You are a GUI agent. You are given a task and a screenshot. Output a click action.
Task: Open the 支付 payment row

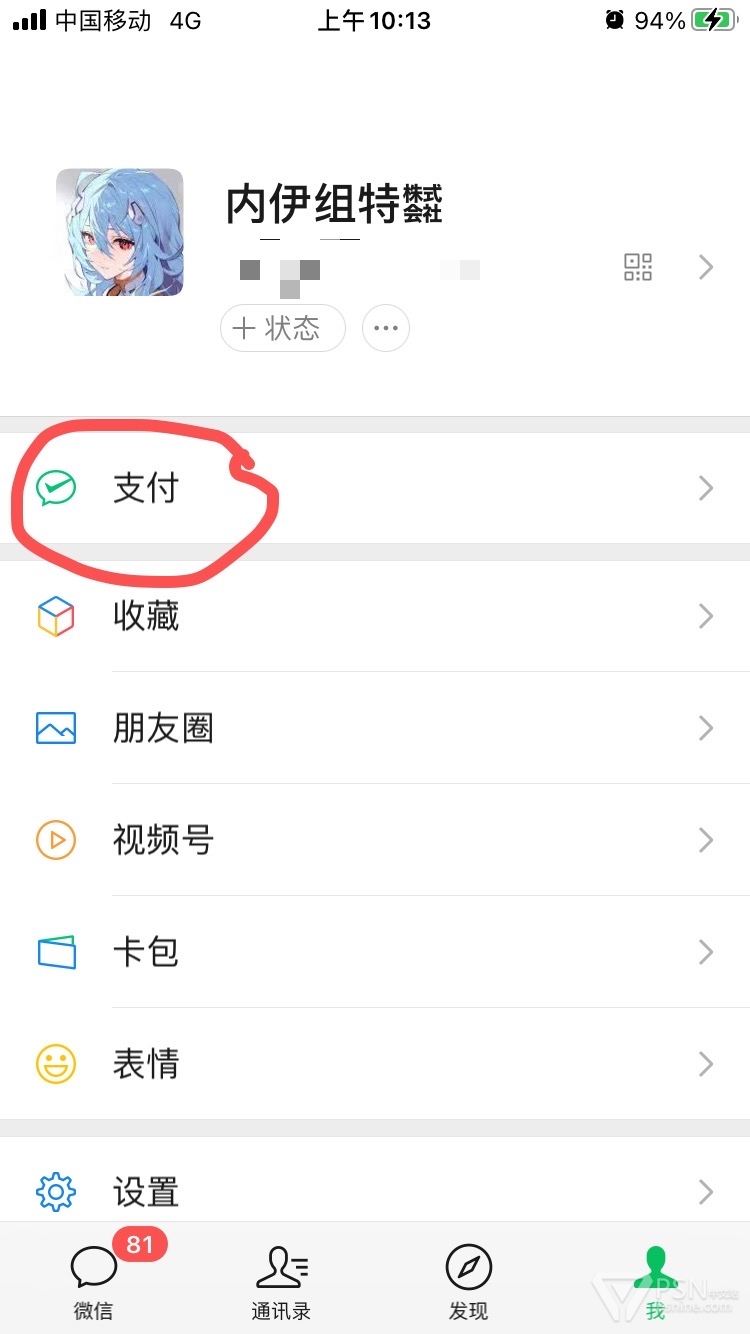tap(375, 488)
